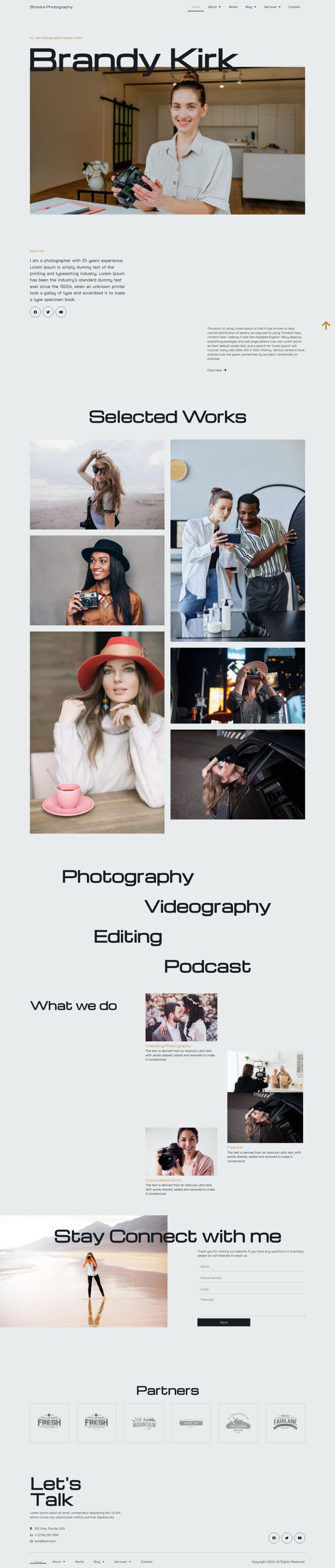Viewport: 335px width, 1568px height.
Task: Open the YouTube icon below the about me text
Action: click(x=61, y=312)
